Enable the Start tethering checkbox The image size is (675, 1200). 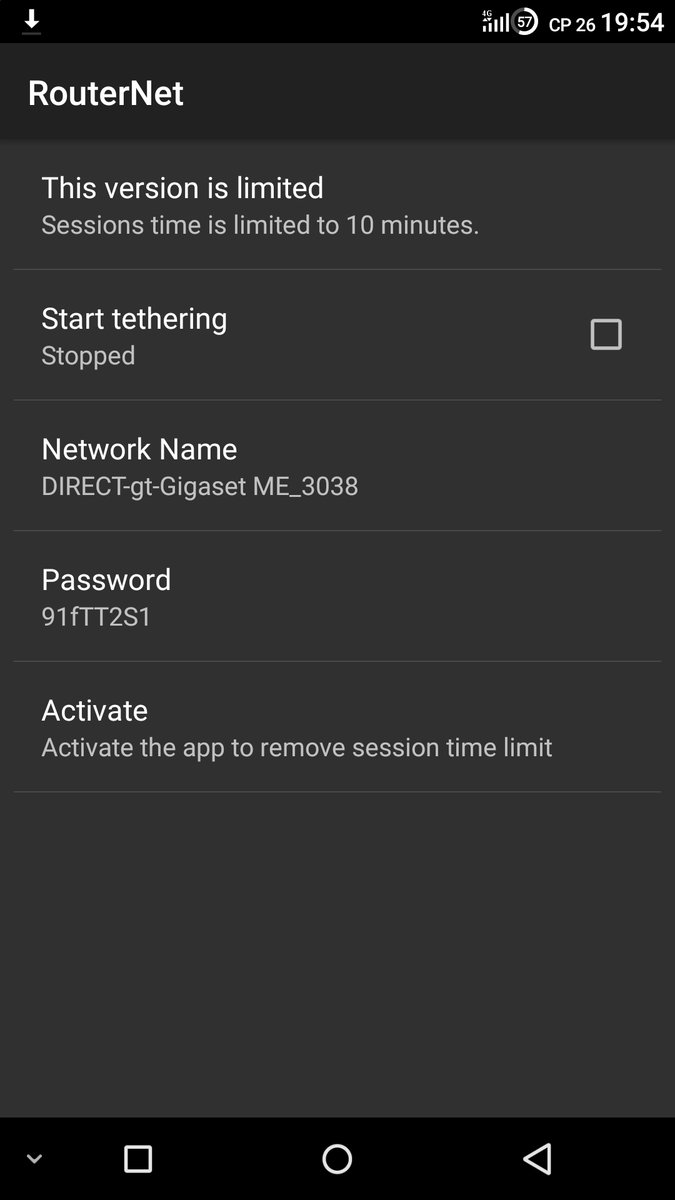point(606,334)
